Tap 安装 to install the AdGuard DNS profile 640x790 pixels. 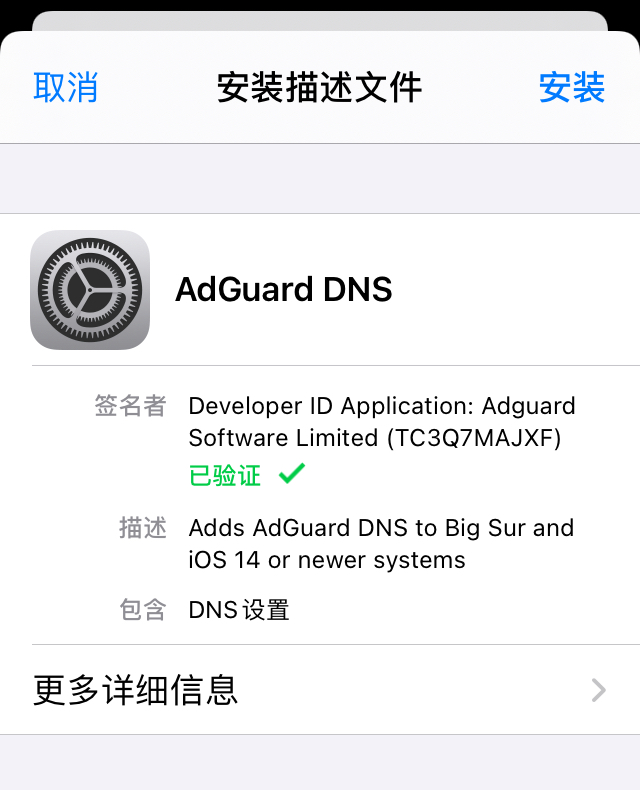click(572, 88)
